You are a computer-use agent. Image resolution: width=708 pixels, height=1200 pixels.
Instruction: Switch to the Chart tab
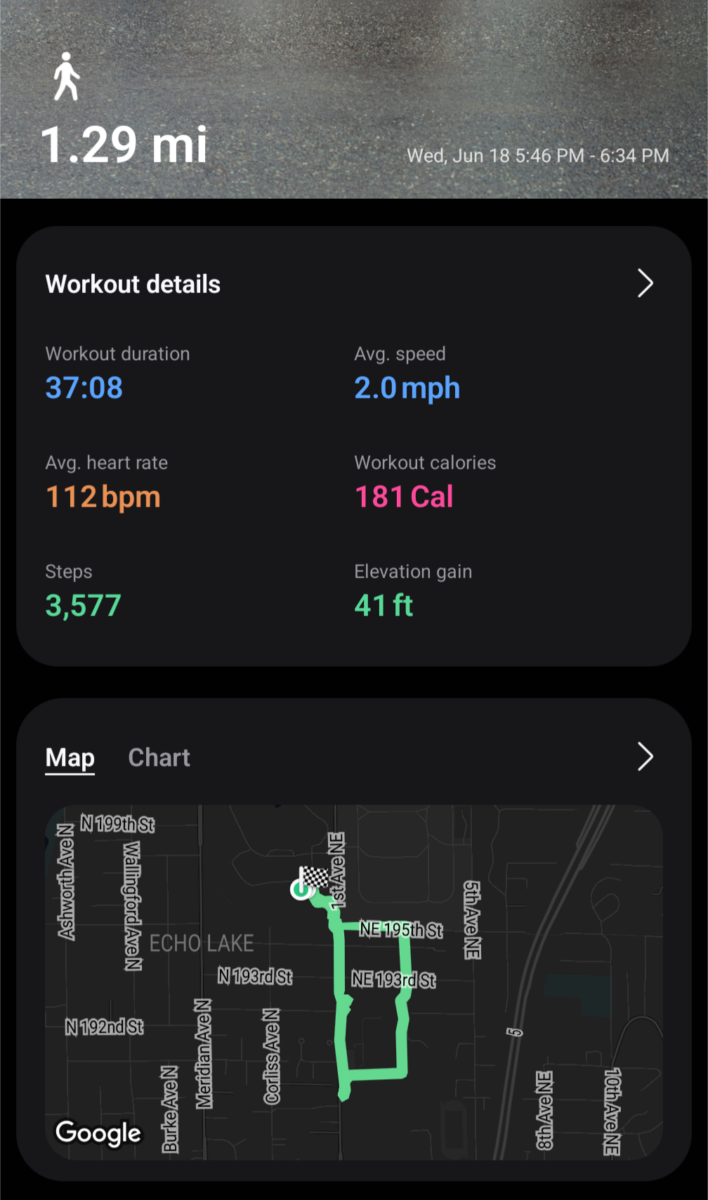(x=159, y=758)
